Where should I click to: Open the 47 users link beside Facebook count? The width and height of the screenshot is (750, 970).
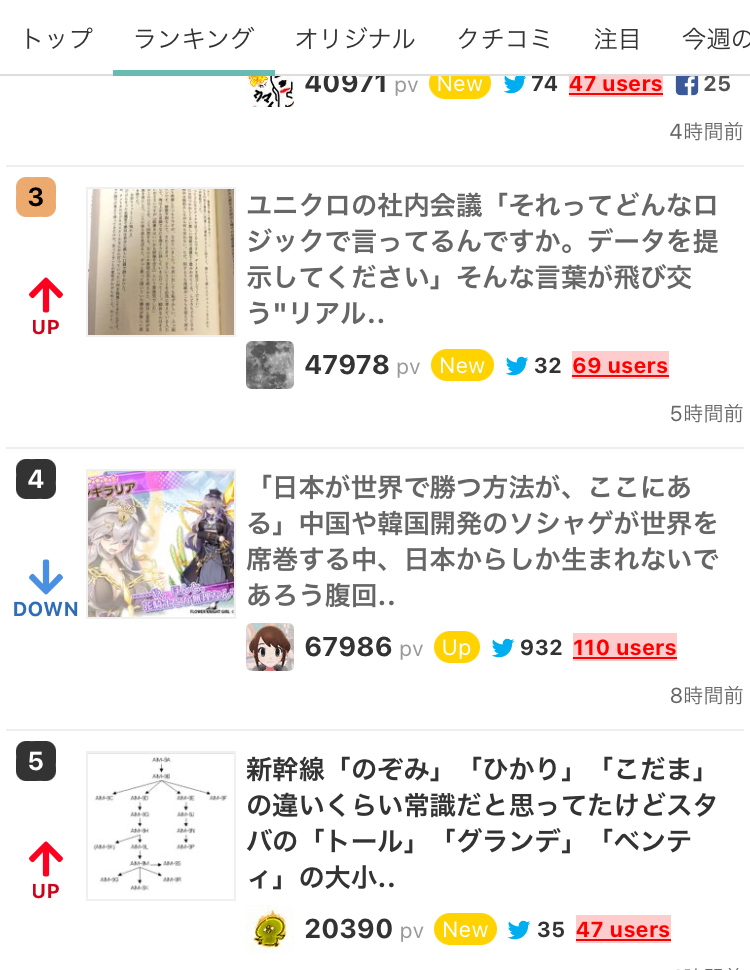[616, 84]
